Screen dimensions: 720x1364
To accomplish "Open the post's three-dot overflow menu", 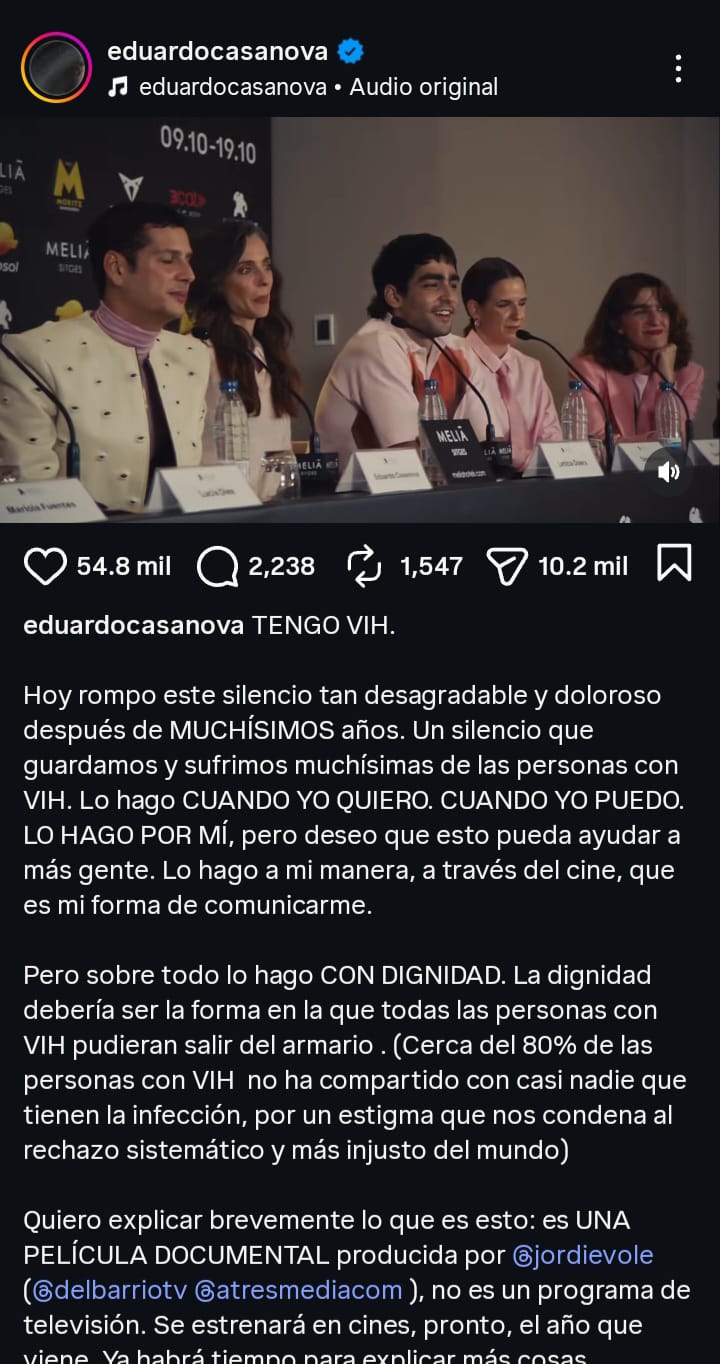I will 678,68.
